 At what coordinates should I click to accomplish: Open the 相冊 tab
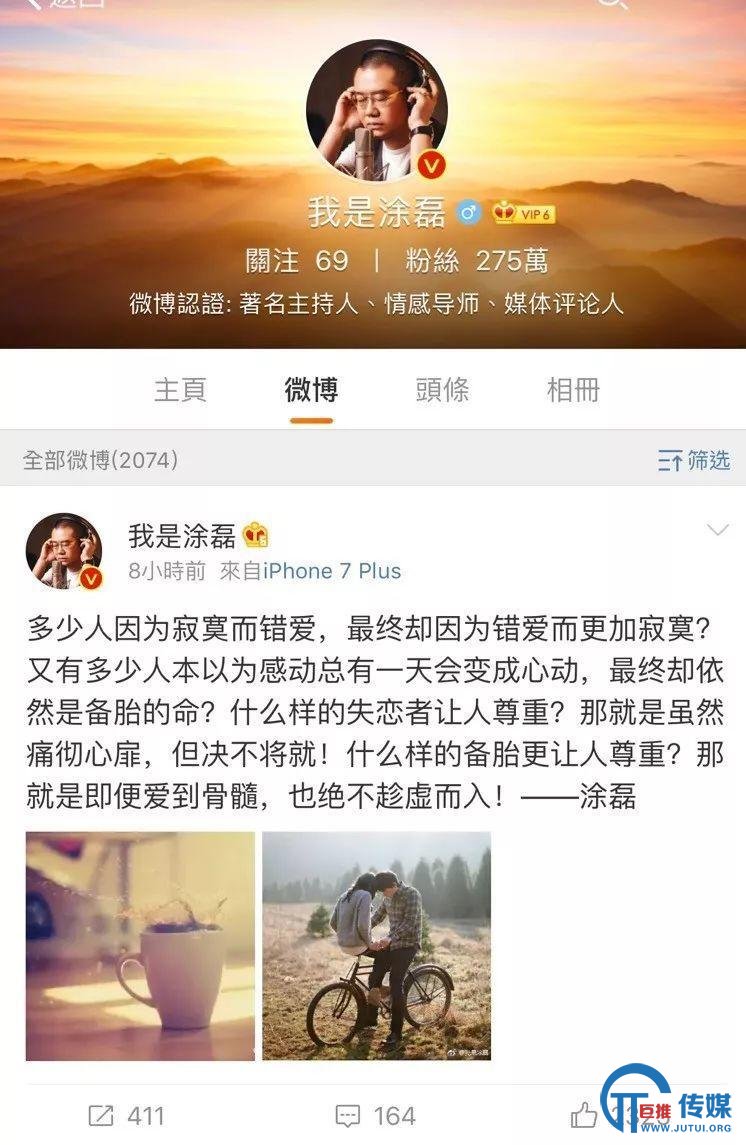click(x=573, y=390)
